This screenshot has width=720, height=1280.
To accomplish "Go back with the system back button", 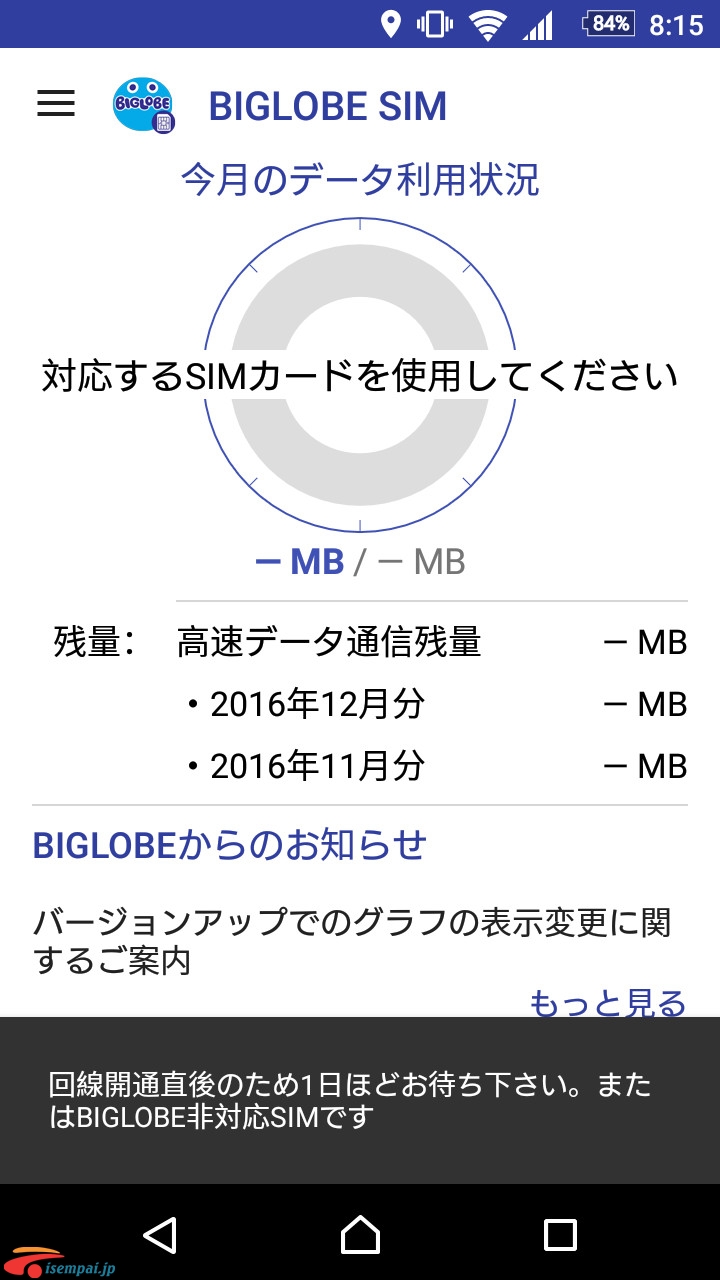I will [160, 1235].
